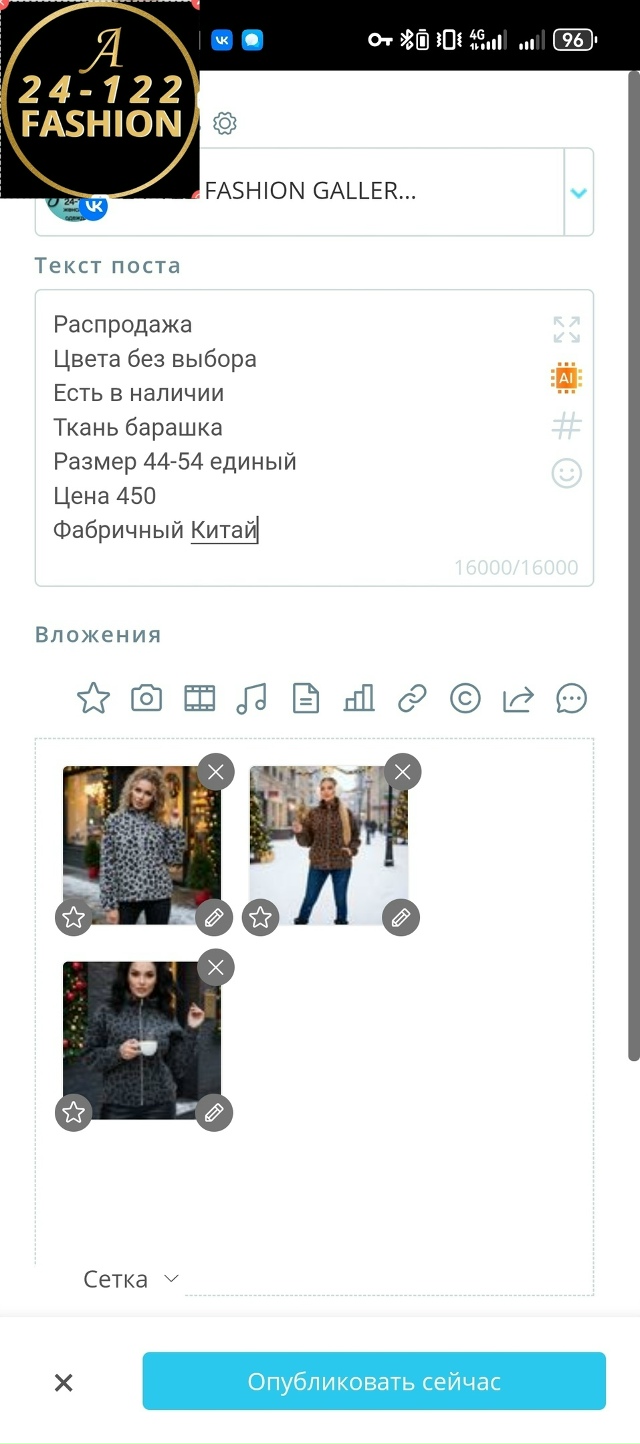Image resolution: width=640 pixels, height=1444 pixels.
Task: Insert a hashtag into the post
Action: [x=566, y=427]
